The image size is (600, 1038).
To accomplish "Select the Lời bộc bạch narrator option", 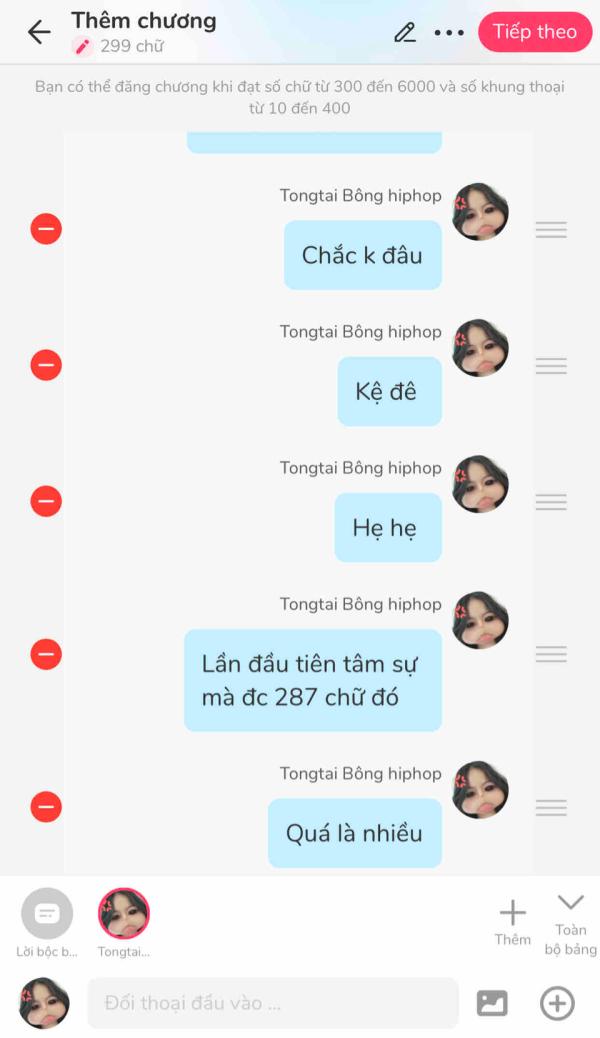I will [x=47, y=914].
